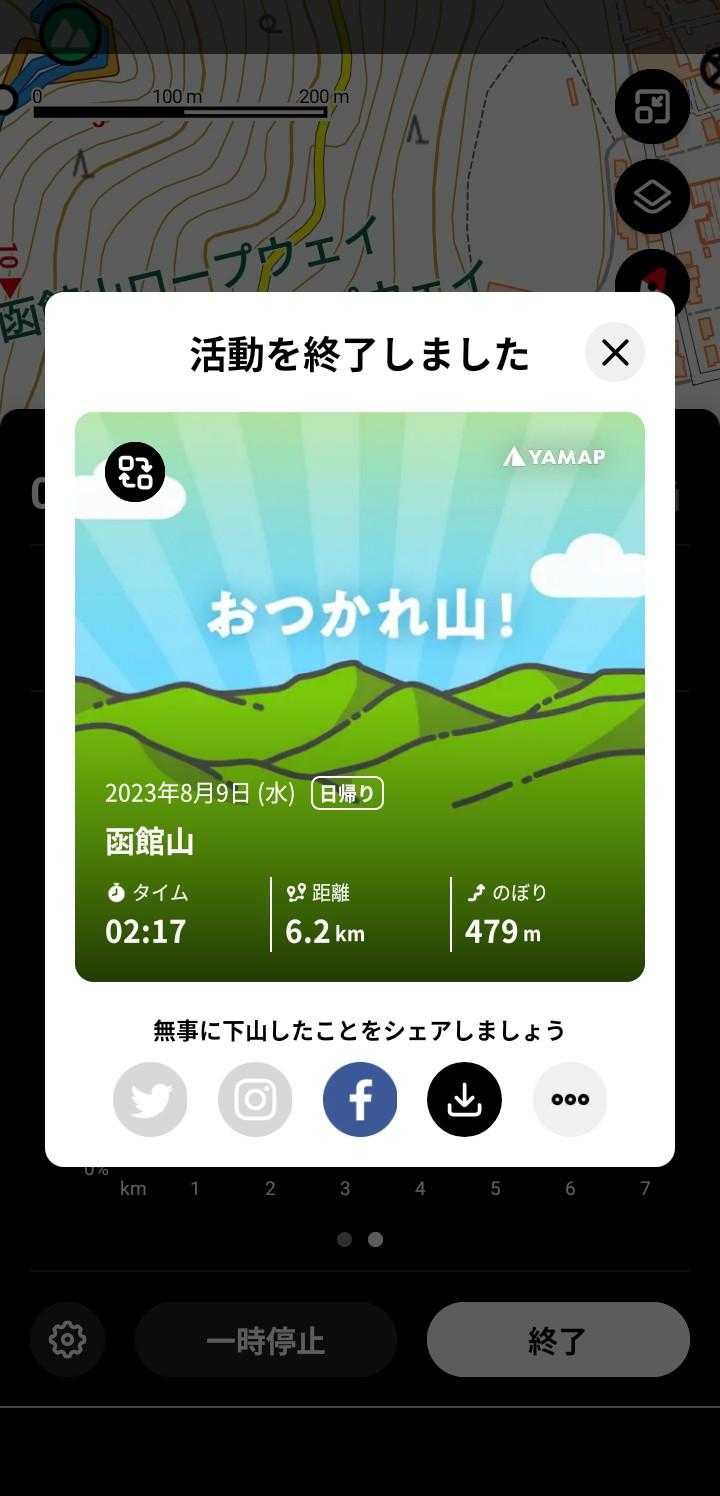Close the activity finished dialog
Viewport: 720px width, 1496px height.
pyautogui.click(x=614, y=352)
